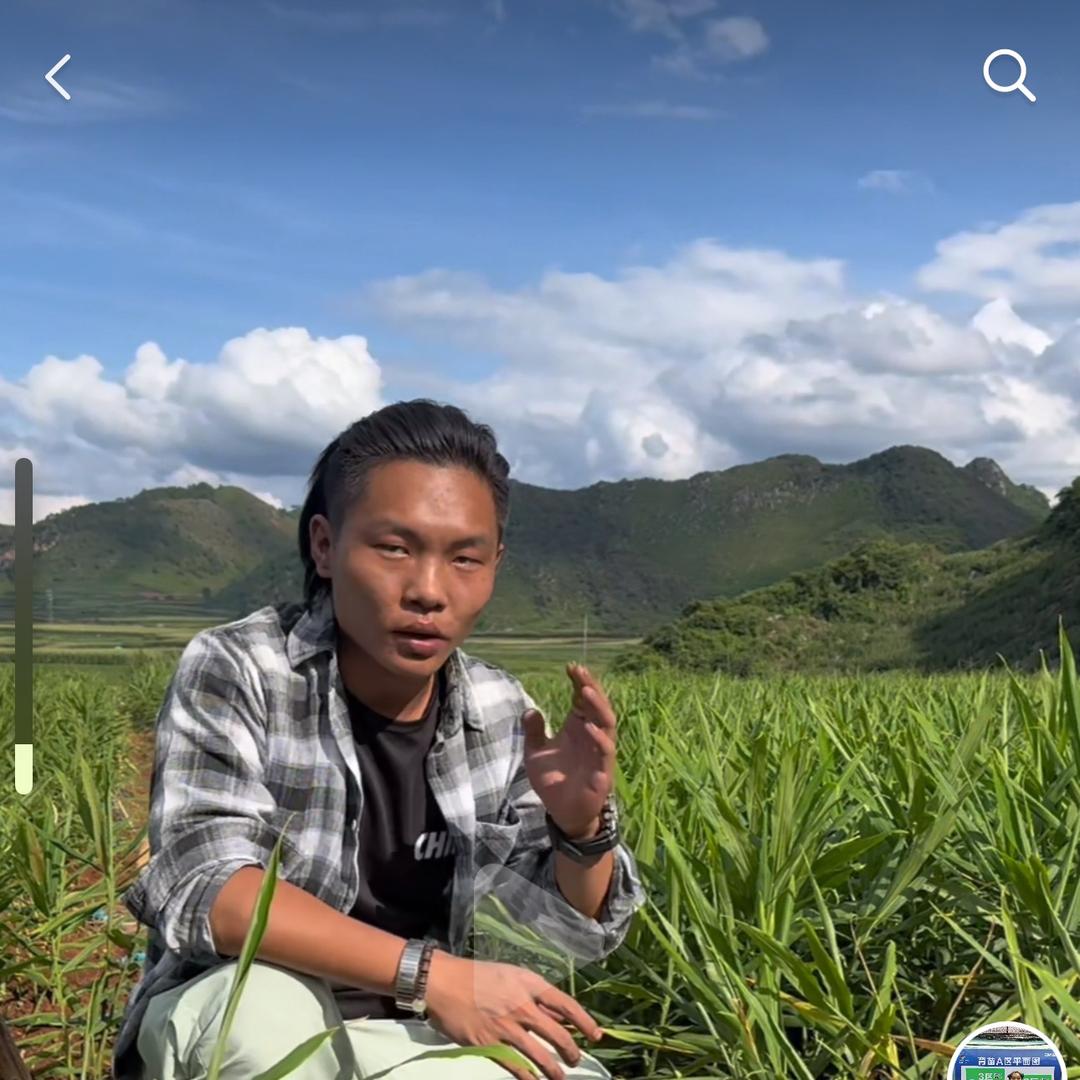Go back using the top arrow

coord(58,77)
